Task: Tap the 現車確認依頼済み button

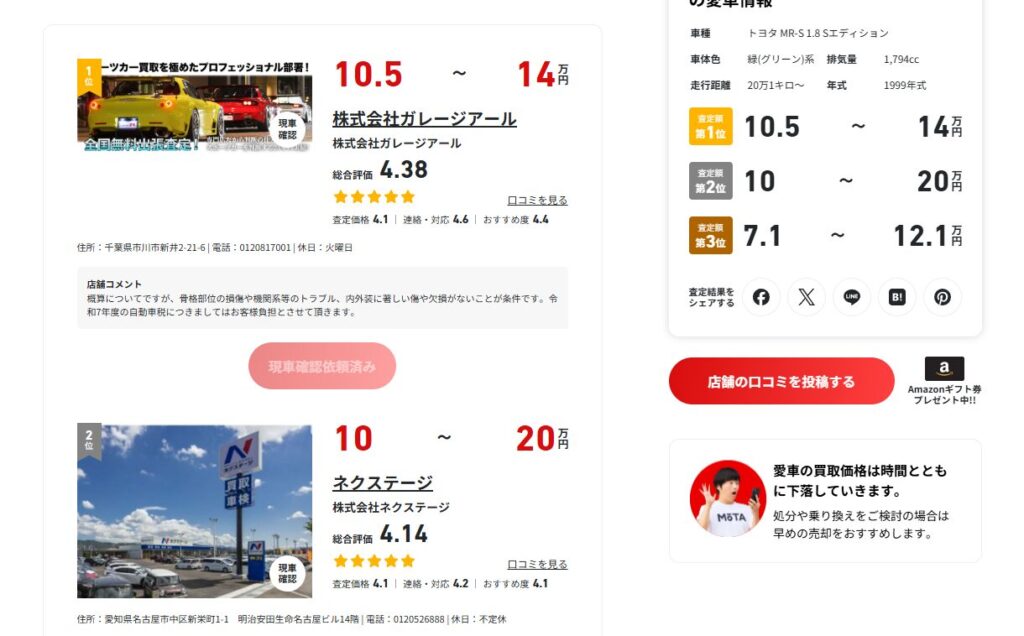Action: [322, 366]
